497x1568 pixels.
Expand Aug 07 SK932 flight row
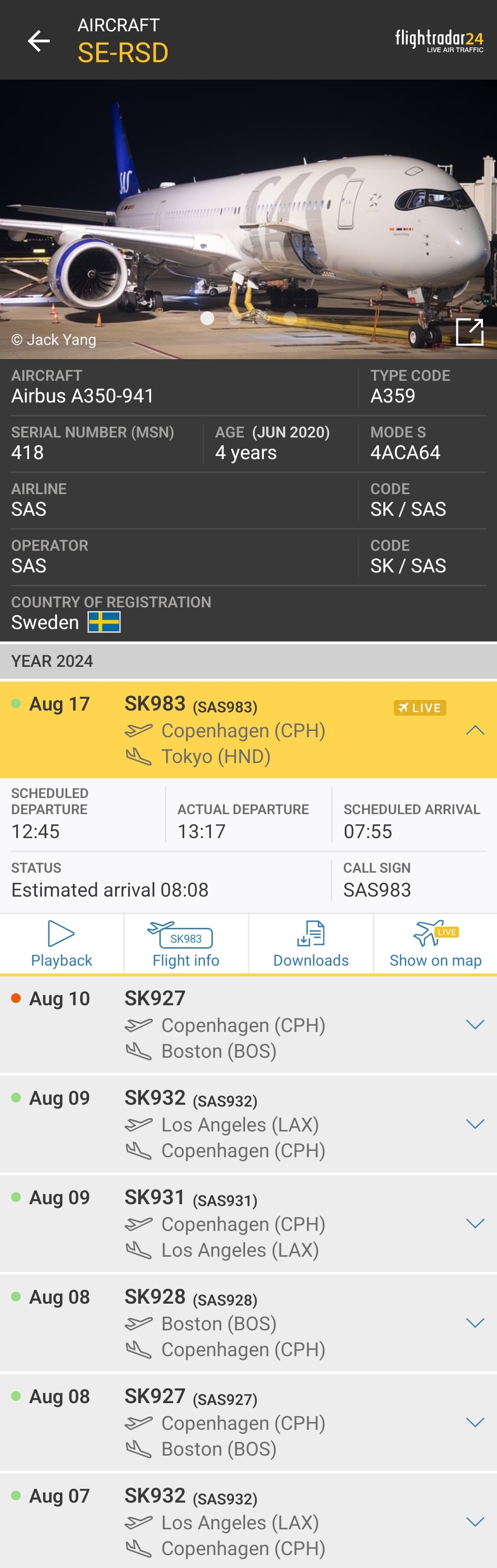coord(474,1521)
